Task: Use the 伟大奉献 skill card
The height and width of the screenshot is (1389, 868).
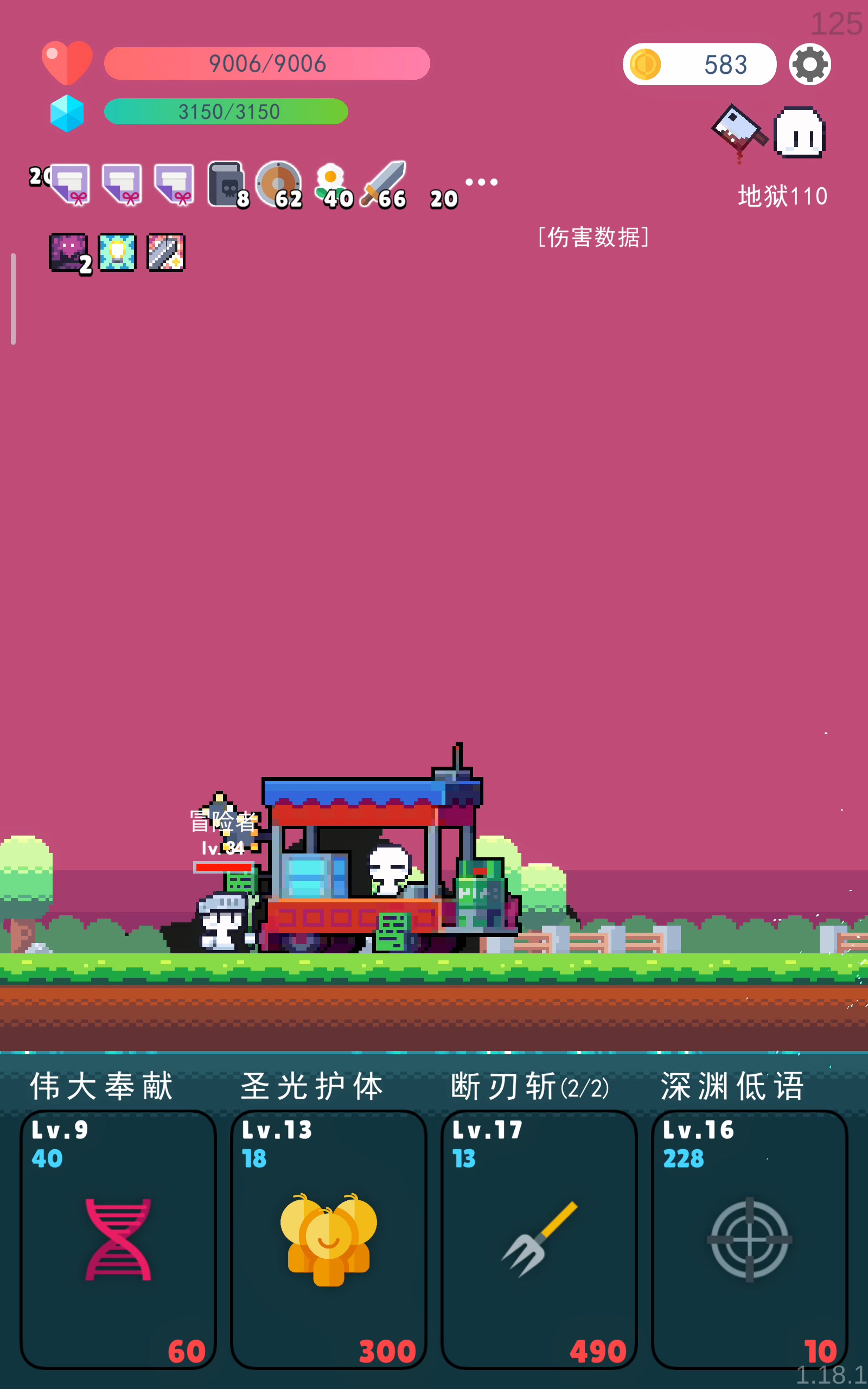Action: pos(118,1240)
